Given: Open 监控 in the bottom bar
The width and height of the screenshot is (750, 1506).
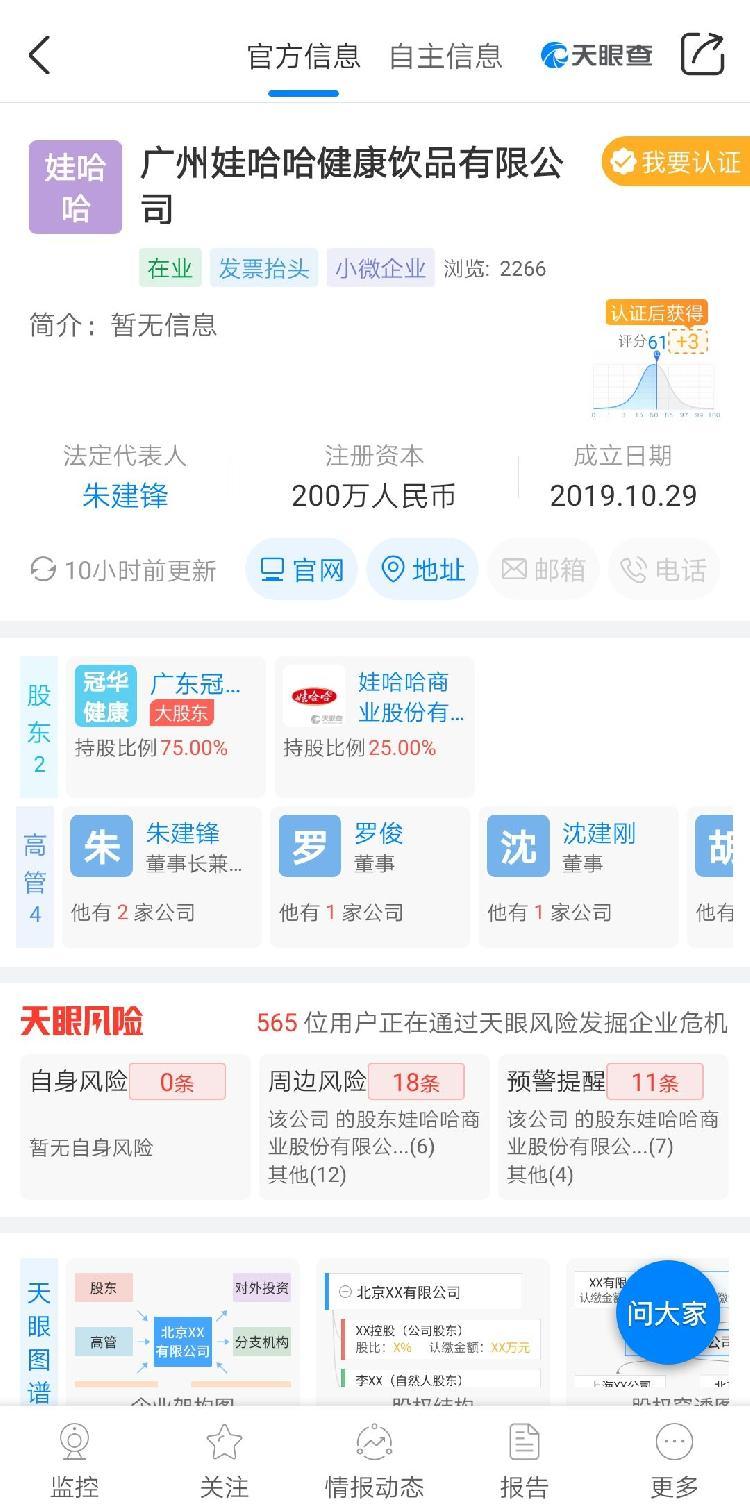Looking at the screenshot, I should click(75, 1460).
